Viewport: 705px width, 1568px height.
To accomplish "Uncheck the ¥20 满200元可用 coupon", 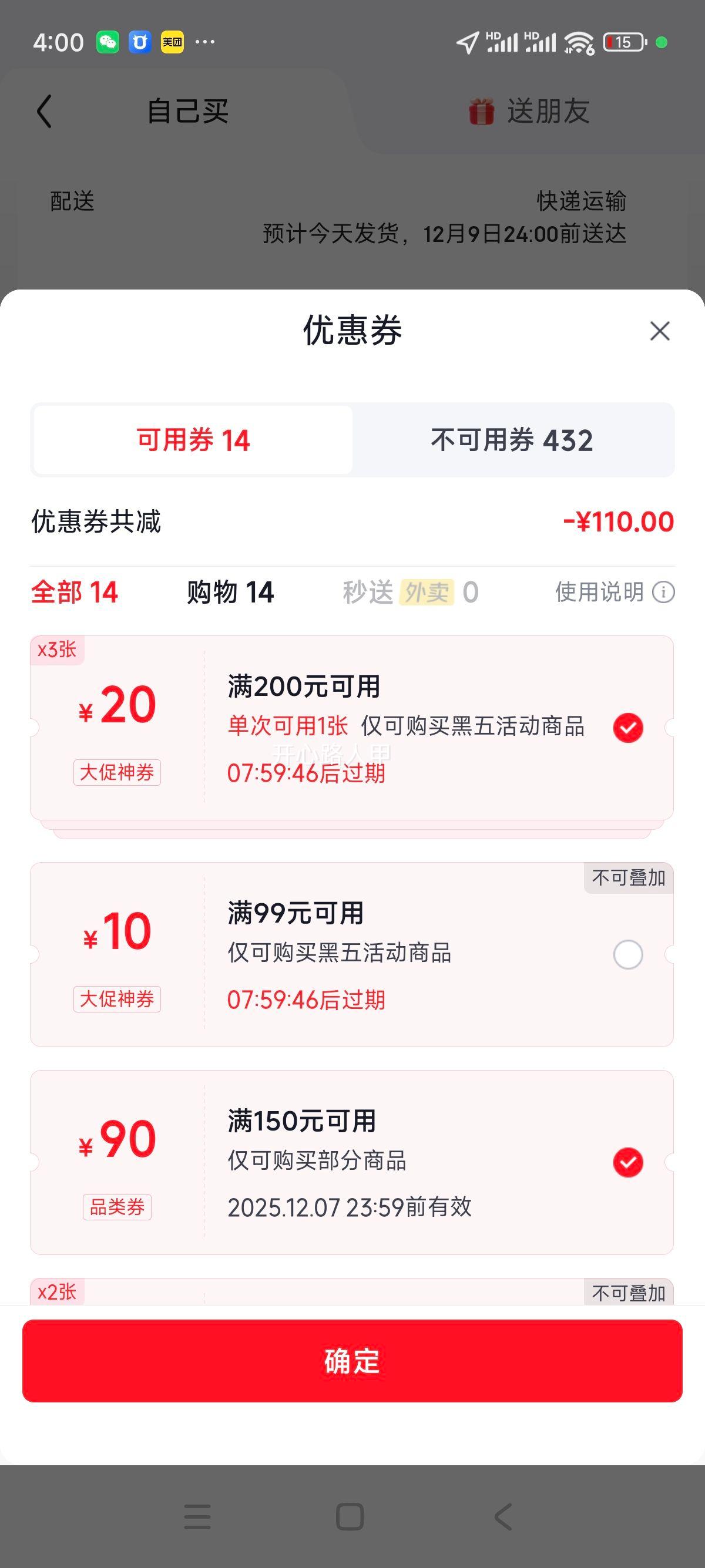I will click(x=628, y=728).
